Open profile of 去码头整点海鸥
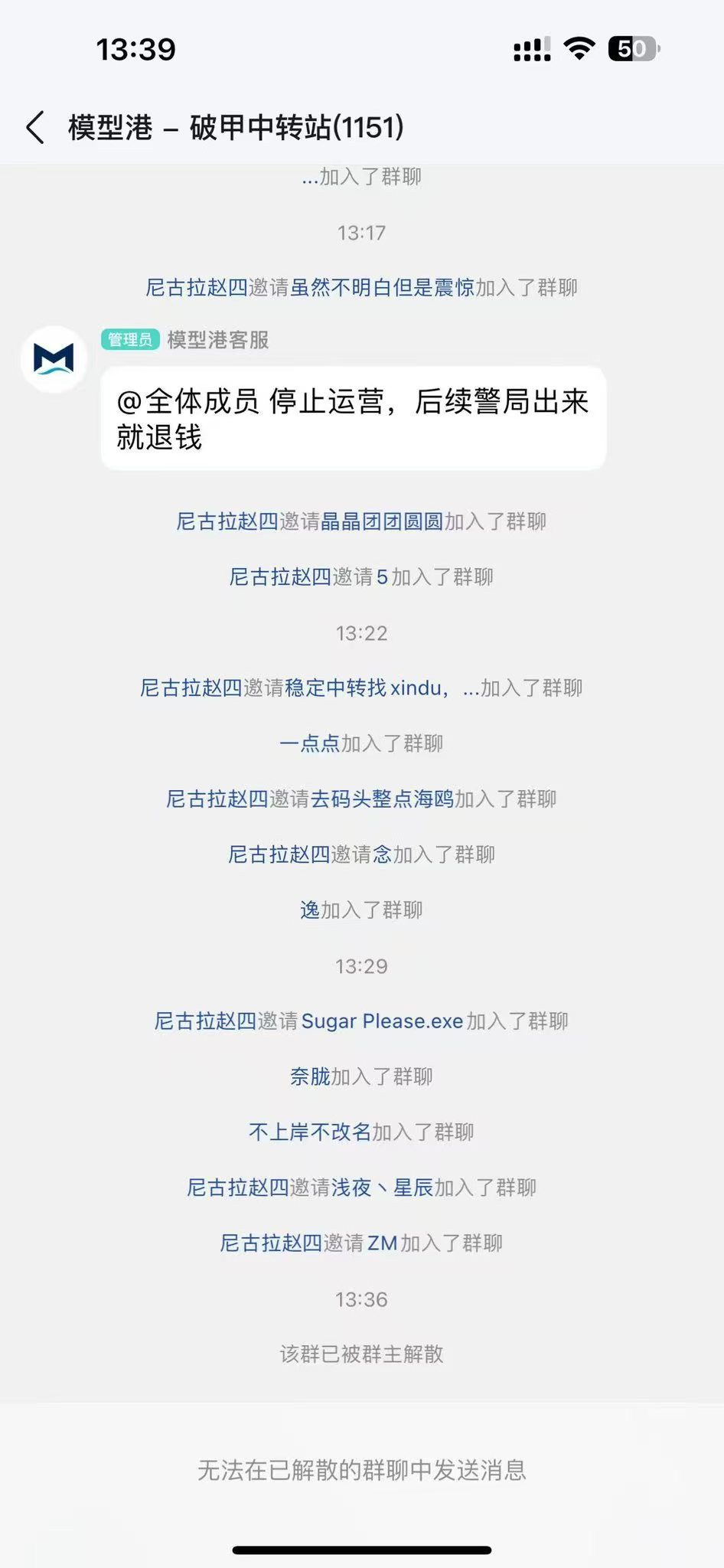 pos(382,799)
